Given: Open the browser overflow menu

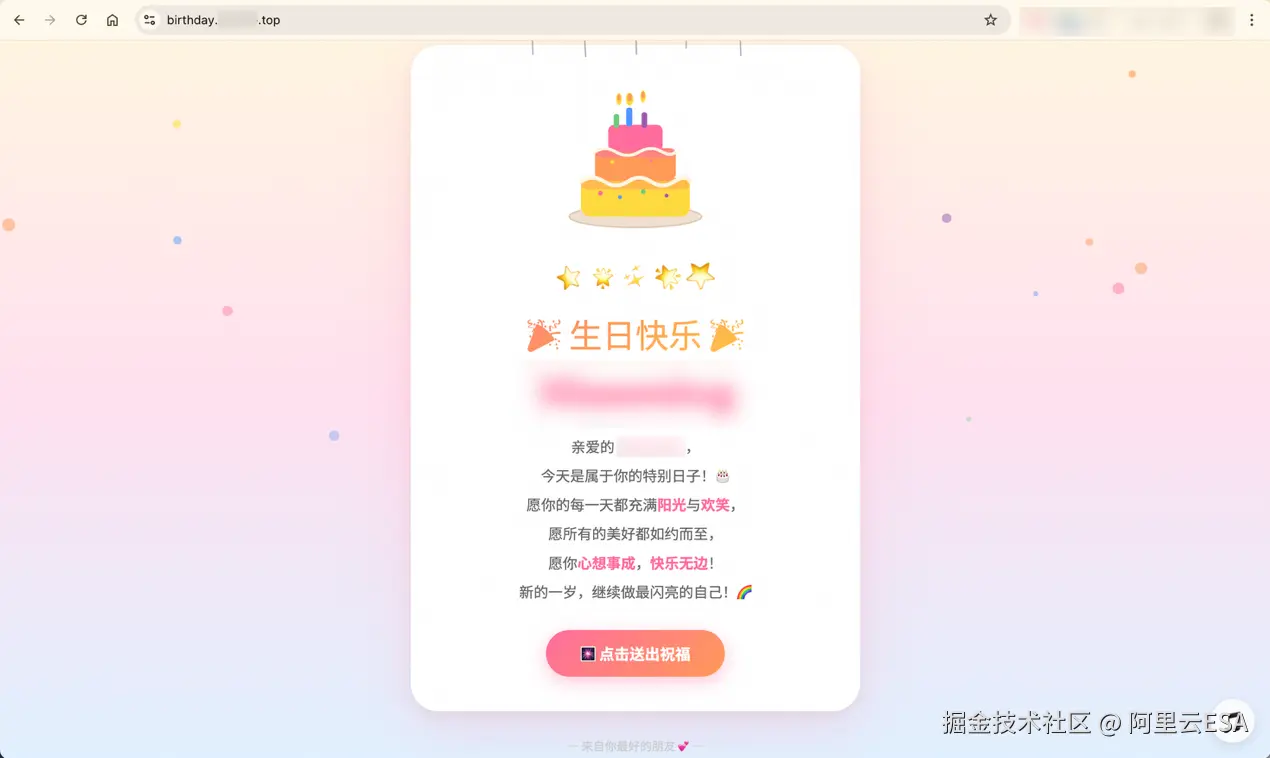Looking at the screenshot, I should tap(1251, 20).
